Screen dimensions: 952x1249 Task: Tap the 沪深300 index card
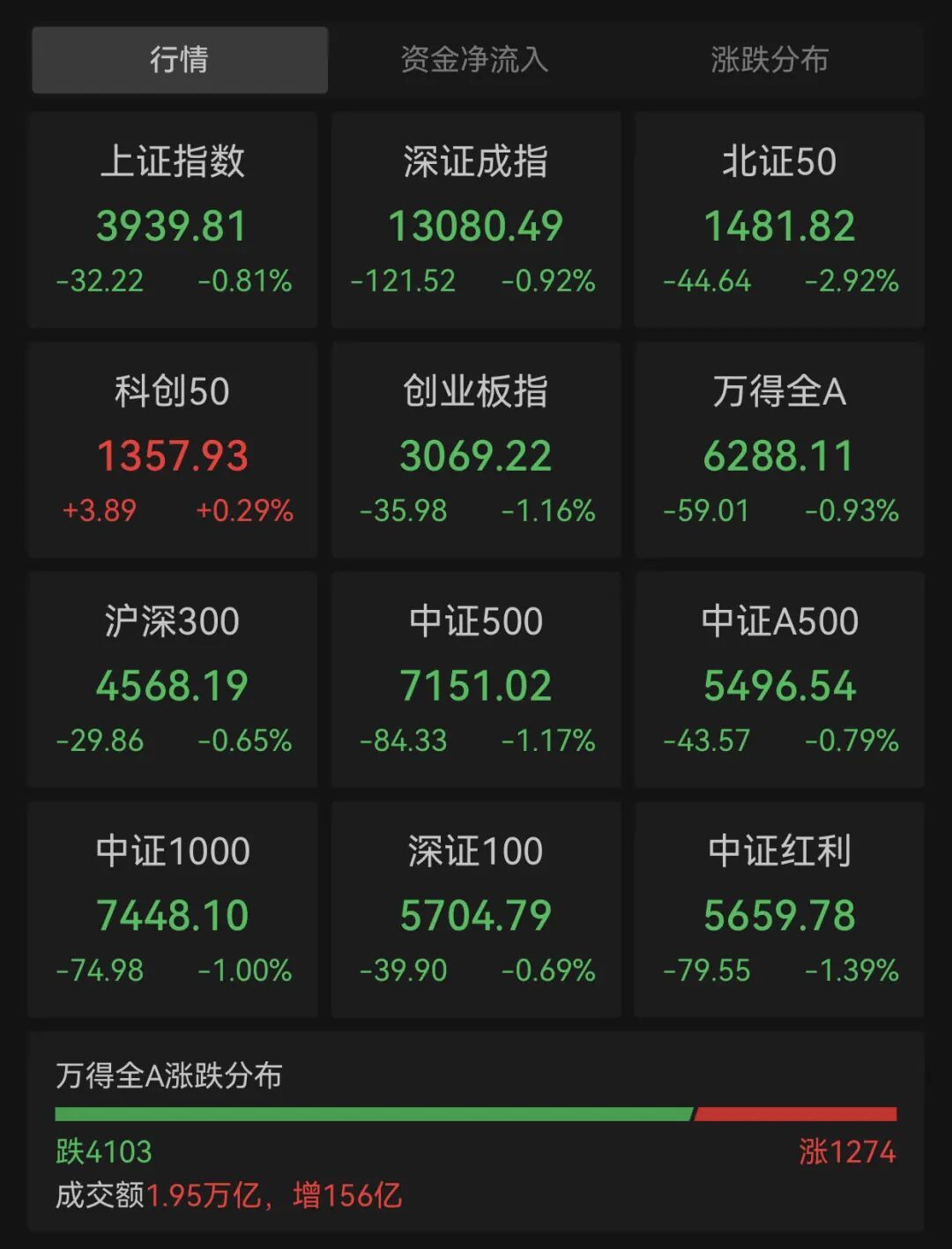173,680
